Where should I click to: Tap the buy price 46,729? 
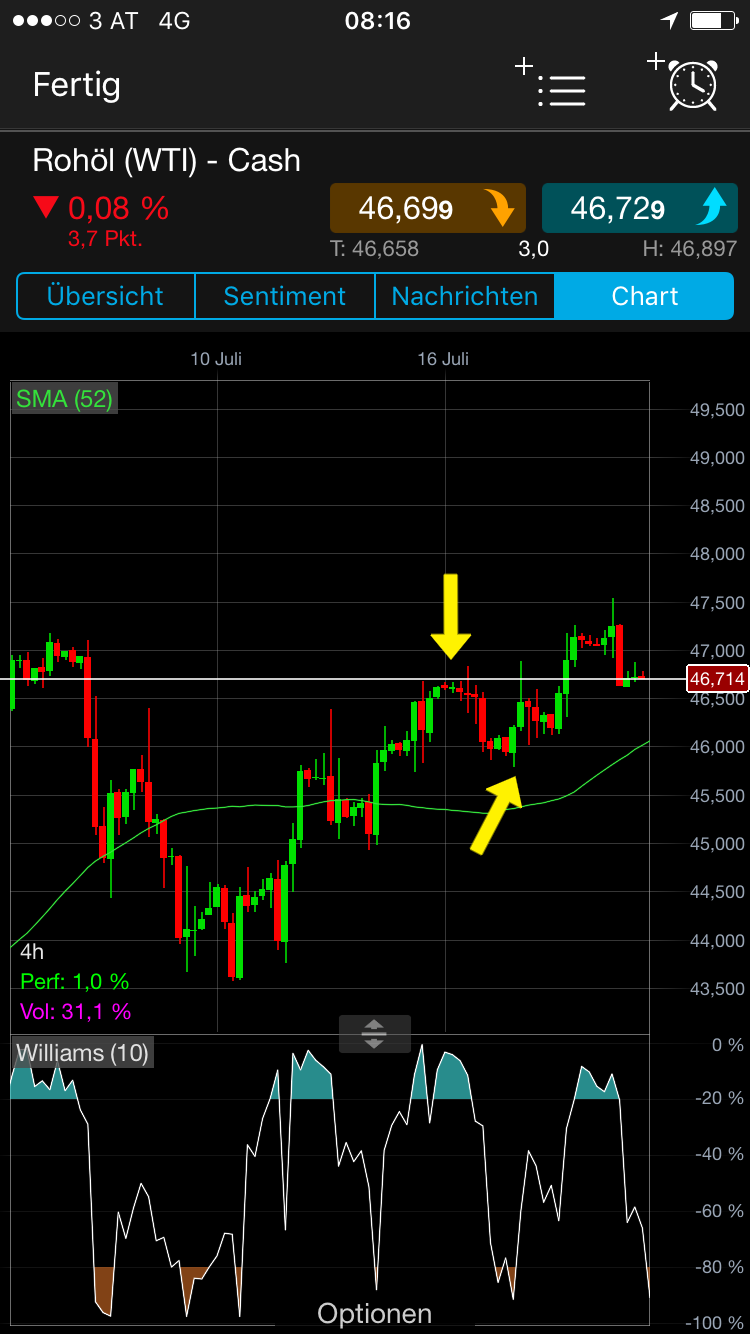(638, 208)
